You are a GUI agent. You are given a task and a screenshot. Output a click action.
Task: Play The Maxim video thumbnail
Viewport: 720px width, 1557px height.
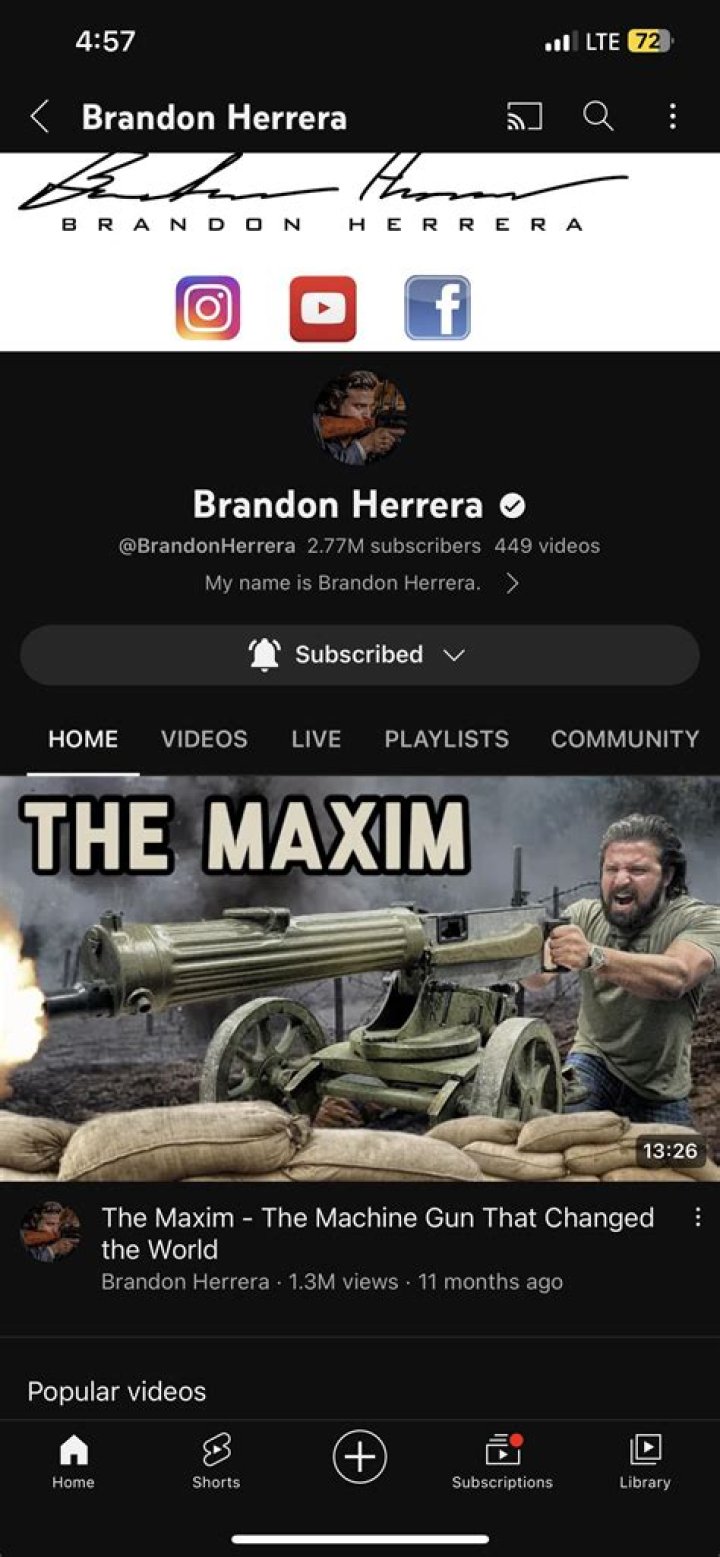pos(360,978)
